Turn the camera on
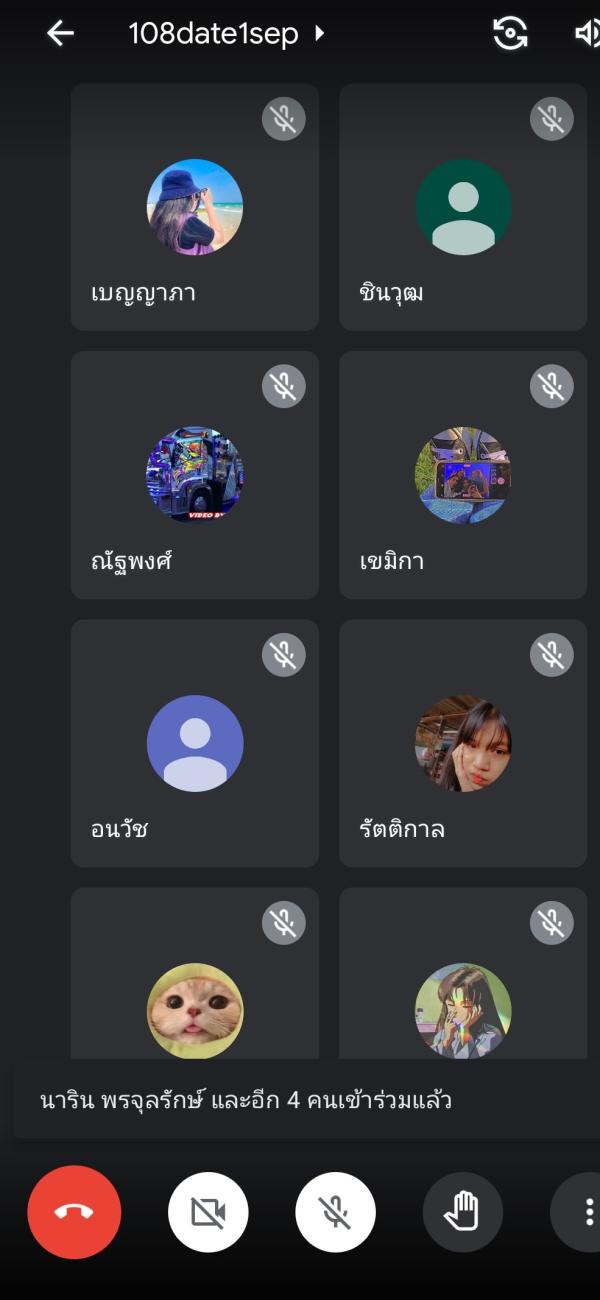This screenshot has width=600, height=1300. click(208, 1212)
